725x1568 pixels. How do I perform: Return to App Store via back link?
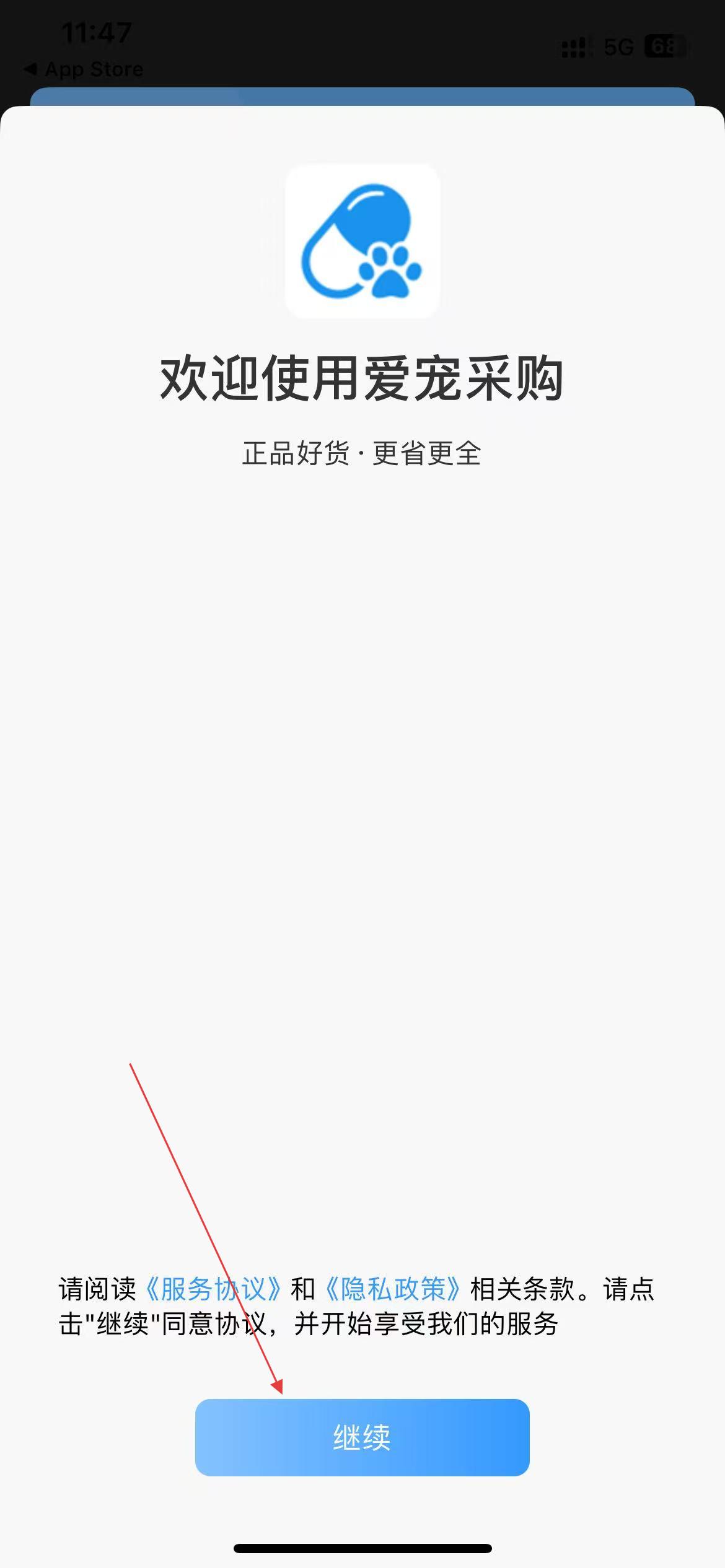(x=84, y=69)
